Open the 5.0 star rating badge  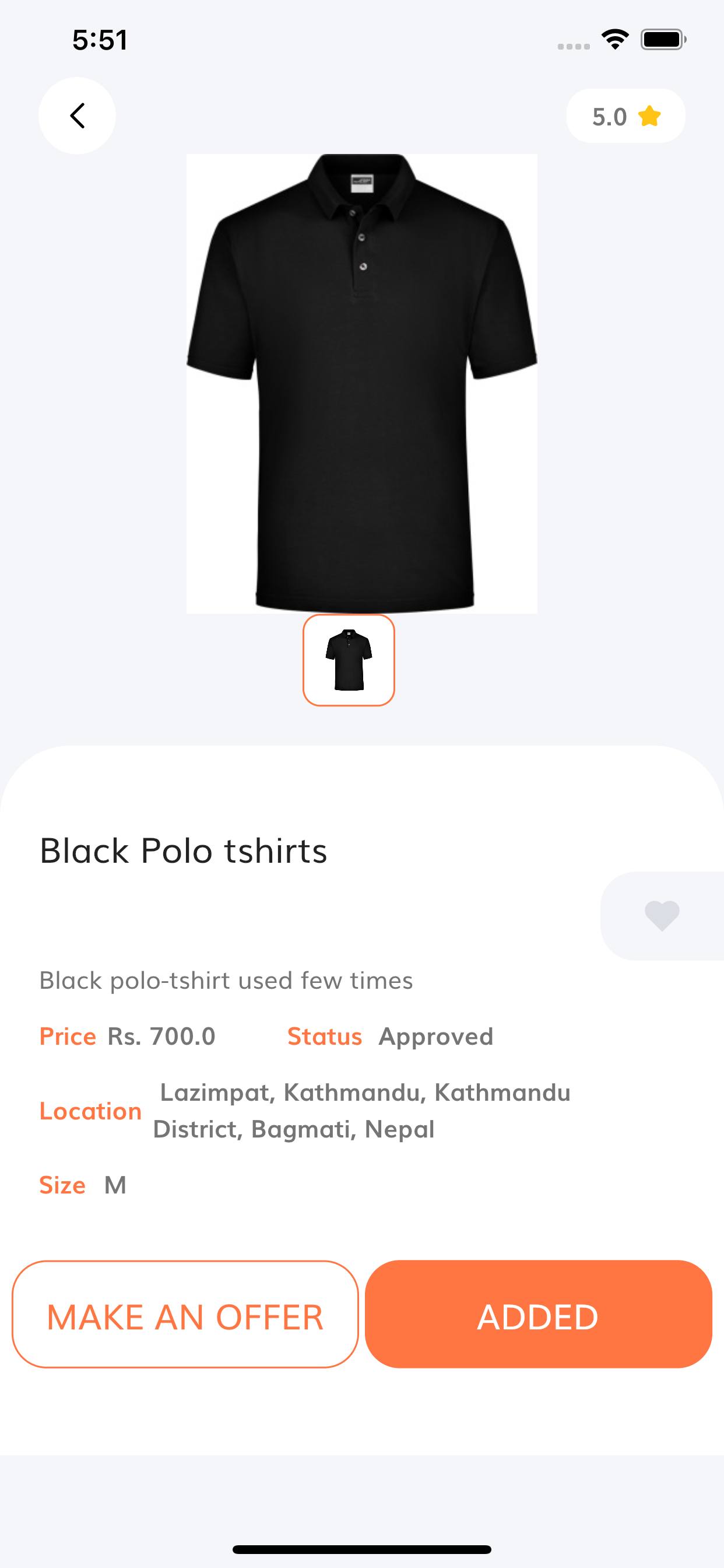[x=625, y=116]
